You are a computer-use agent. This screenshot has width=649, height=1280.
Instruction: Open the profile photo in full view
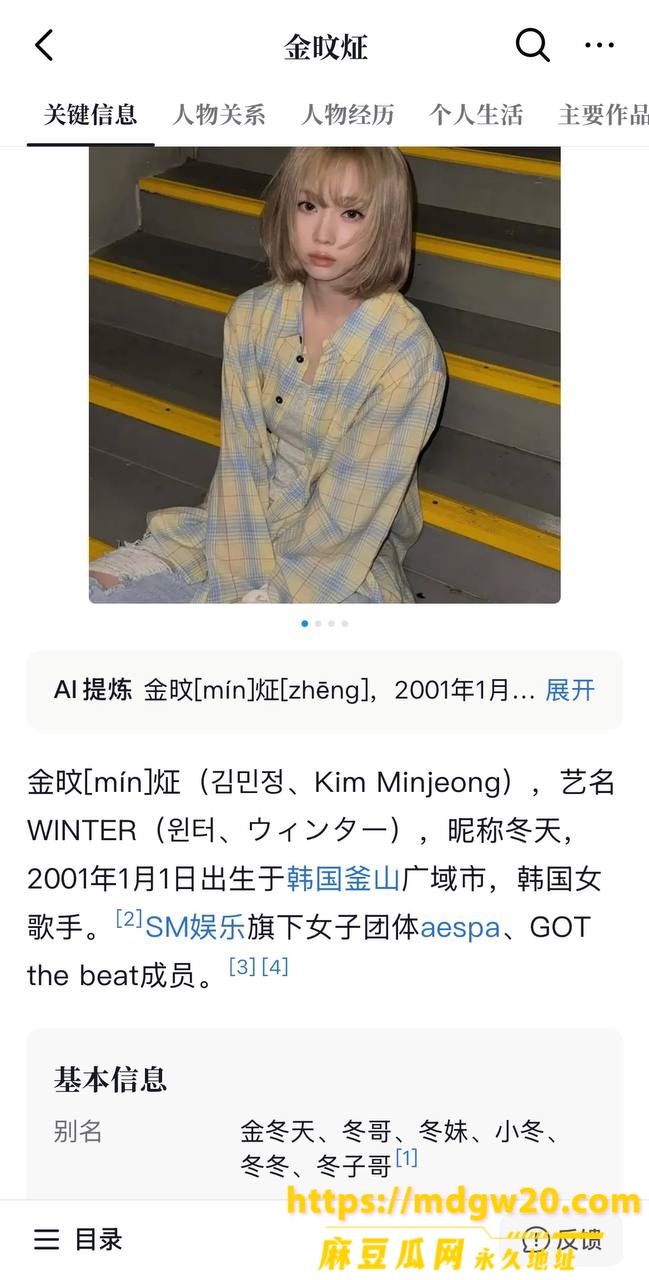coord(324,375)
